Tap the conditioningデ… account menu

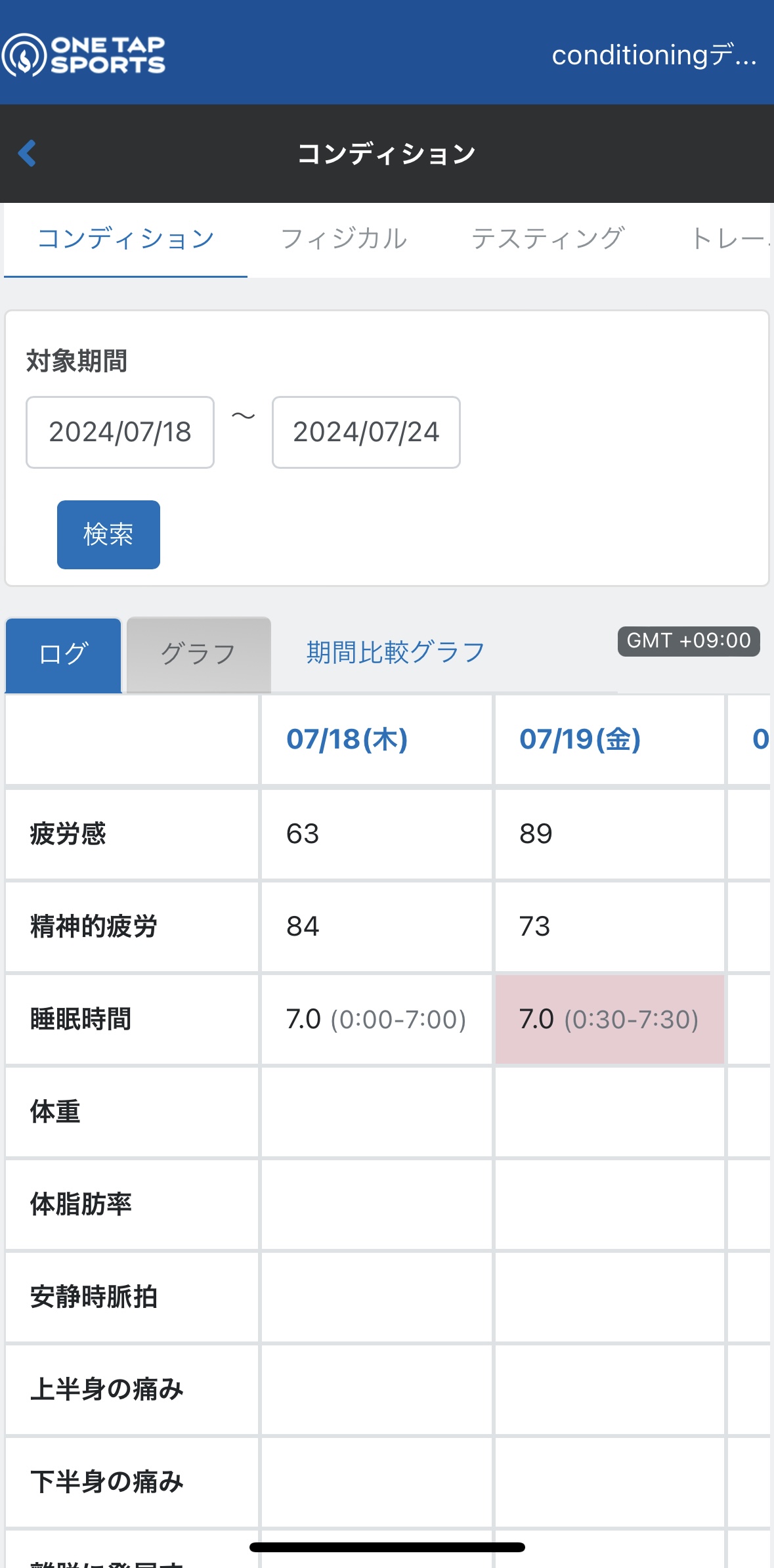[x=655, y=55]
